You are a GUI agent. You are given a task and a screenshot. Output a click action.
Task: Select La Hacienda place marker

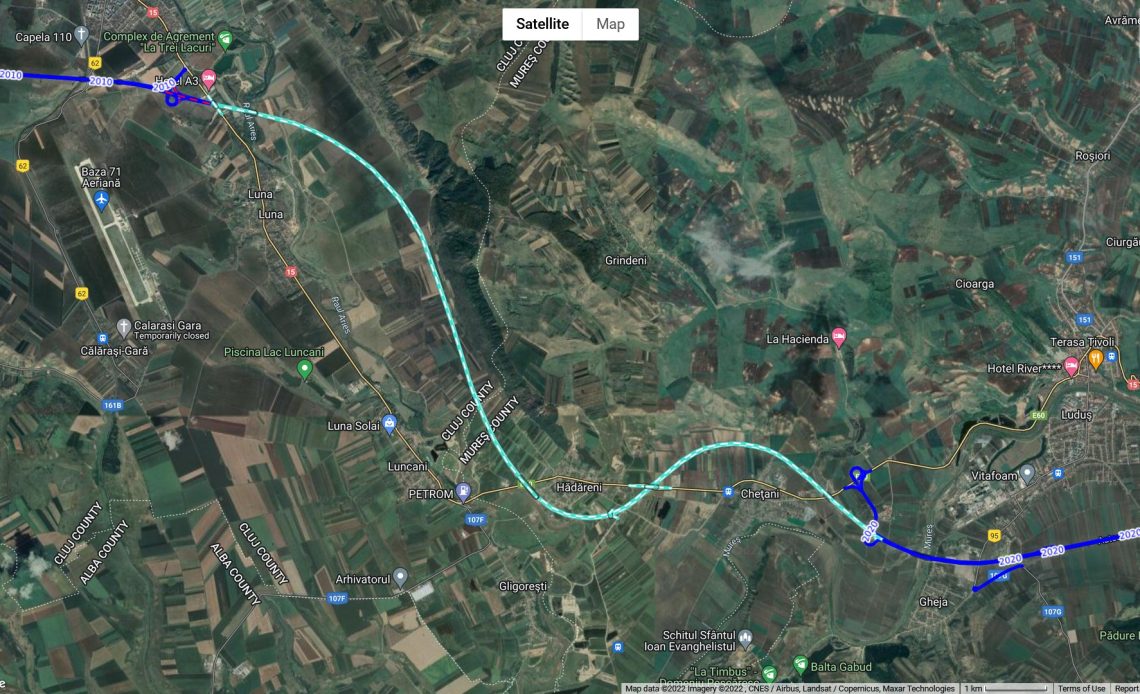839,338
